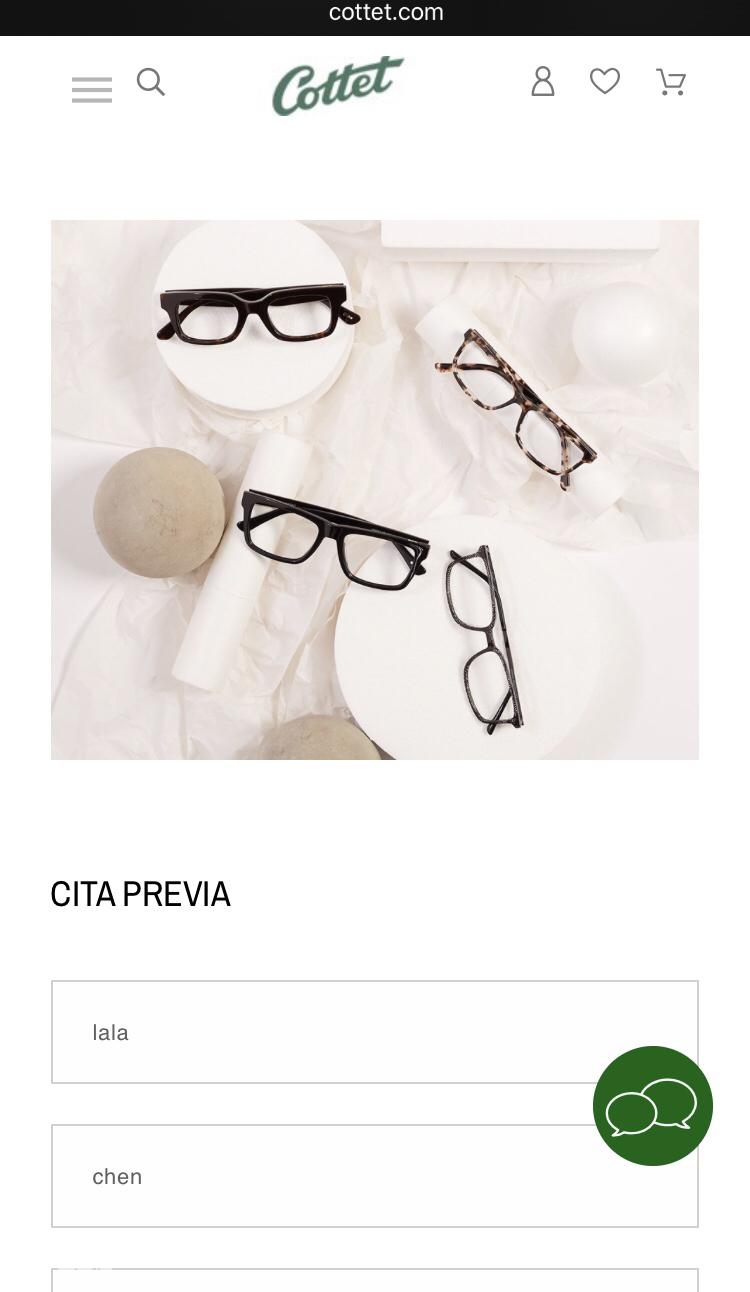The width and height of the screenshot is (750, 1292).
Task: View wishlist via the heart icon
Action: [605, 82]
